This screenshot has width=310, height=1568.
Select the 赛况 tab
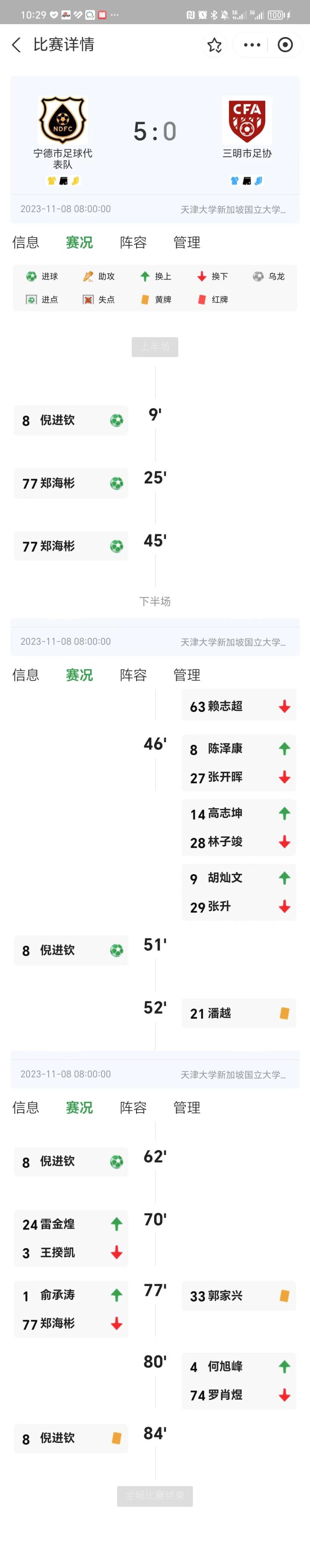79,242
